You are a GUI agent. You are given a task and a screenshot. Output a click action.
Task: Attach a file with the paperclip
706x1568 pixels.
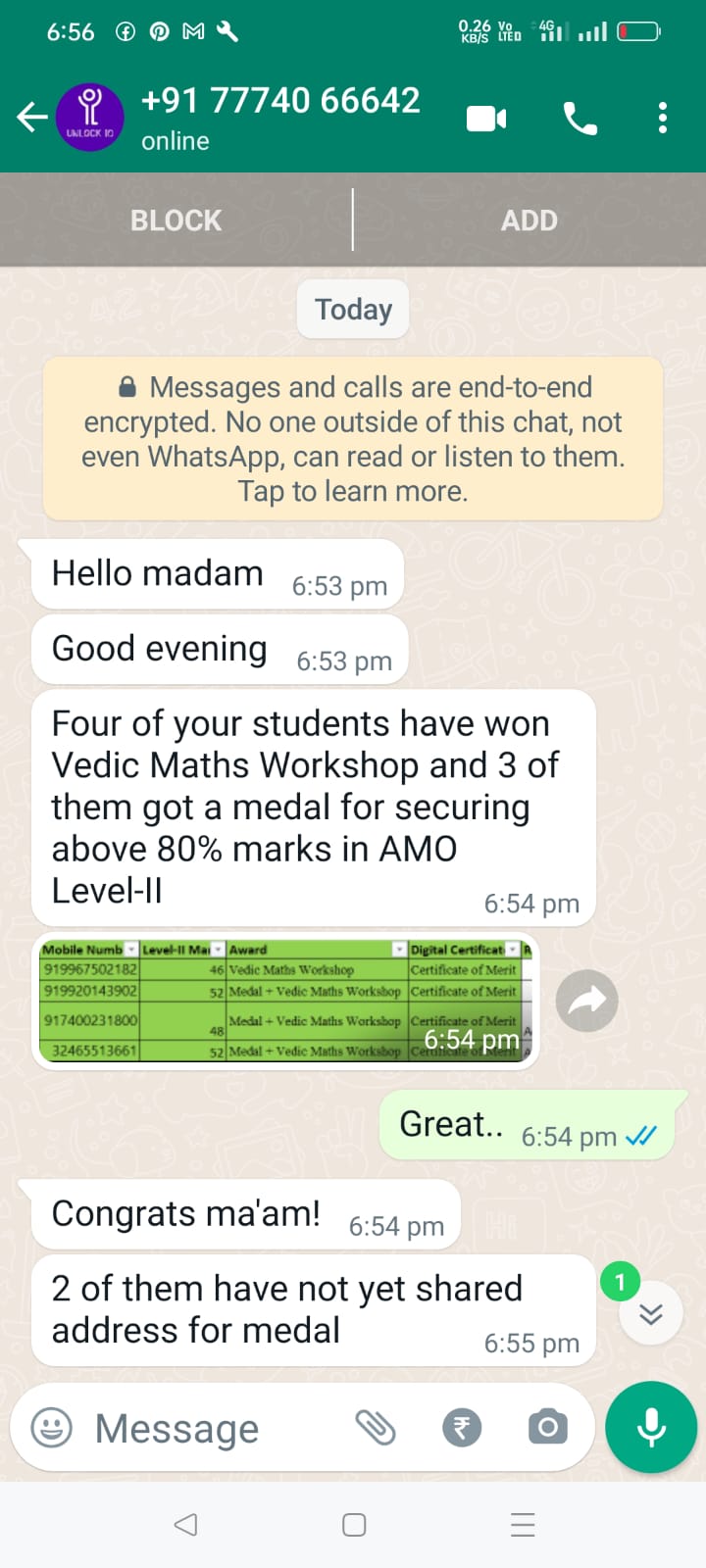375,1428
